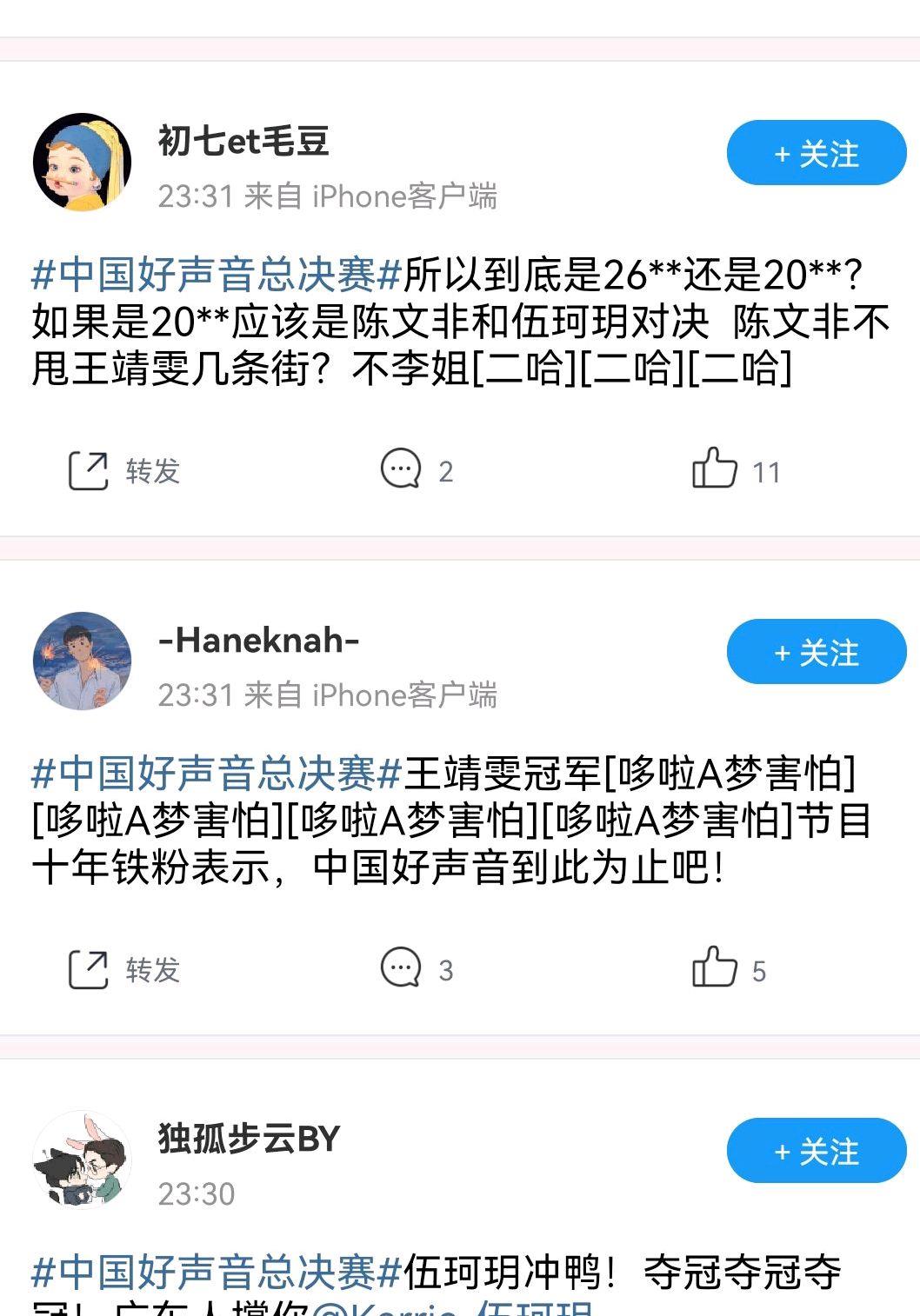This screenshot has height=1316, width=920.
Task: Open comments on -Haneknah-'s post
Action: click(403, 971)
